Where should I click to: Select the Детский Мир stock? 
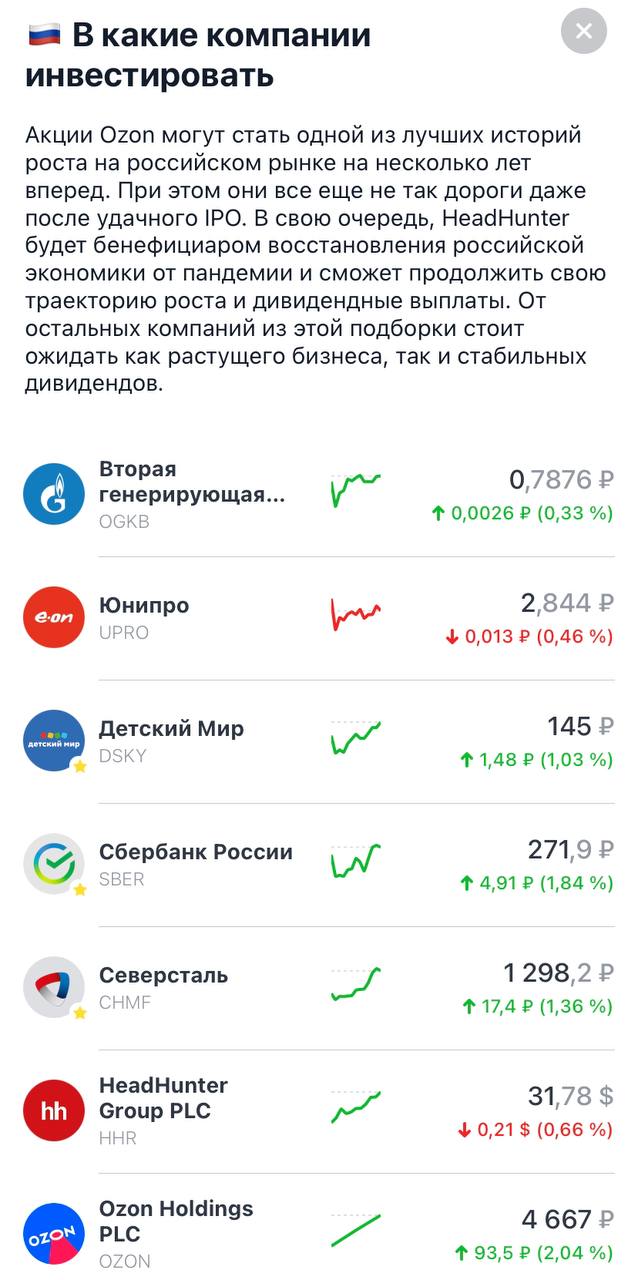pos(318,741)
